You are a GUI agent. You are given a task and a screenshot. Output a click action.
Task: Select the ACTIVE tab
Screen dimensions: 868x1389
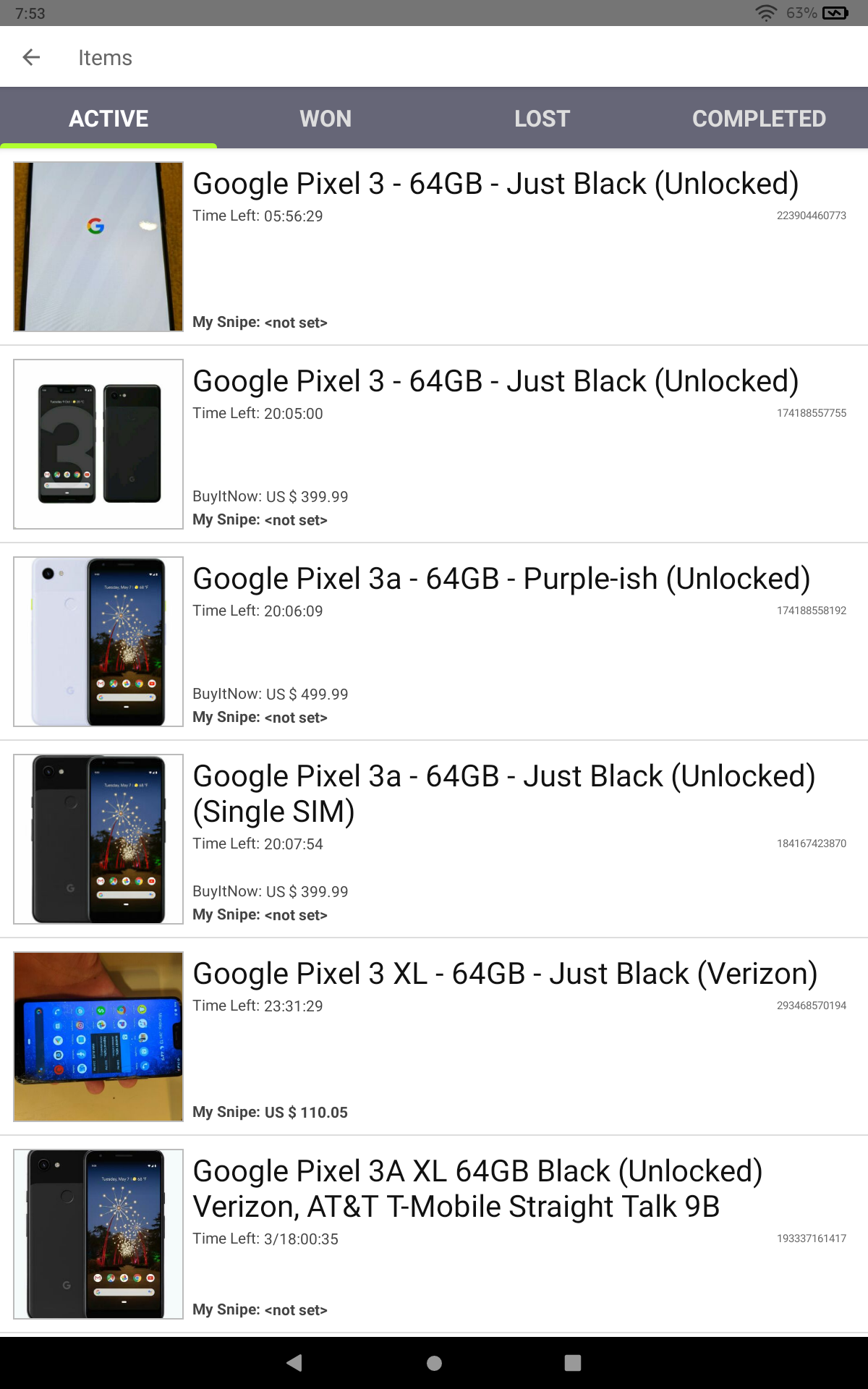click(108, 118)
